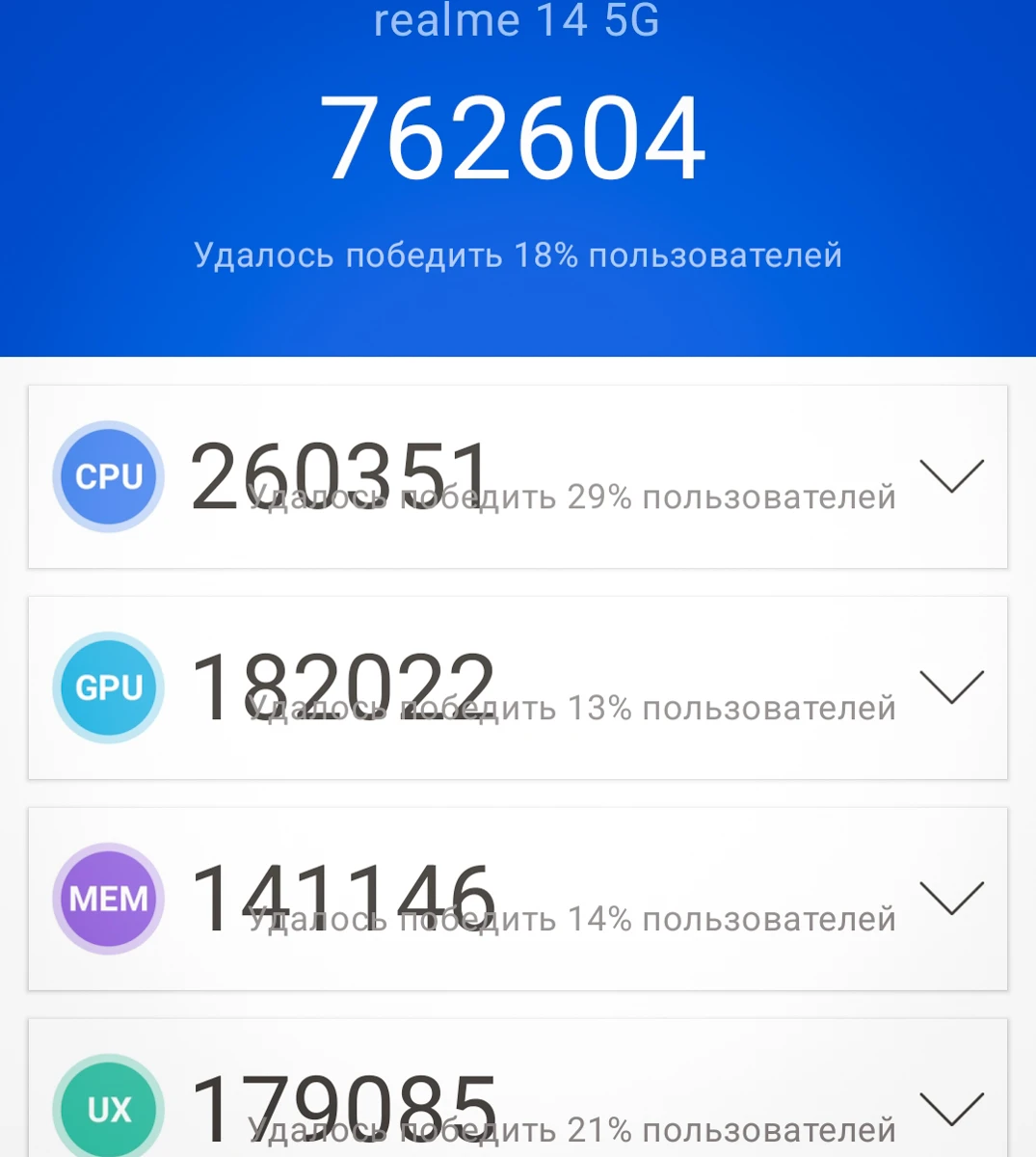
Task: Expand the UX score details
Action: [951, 1109]
